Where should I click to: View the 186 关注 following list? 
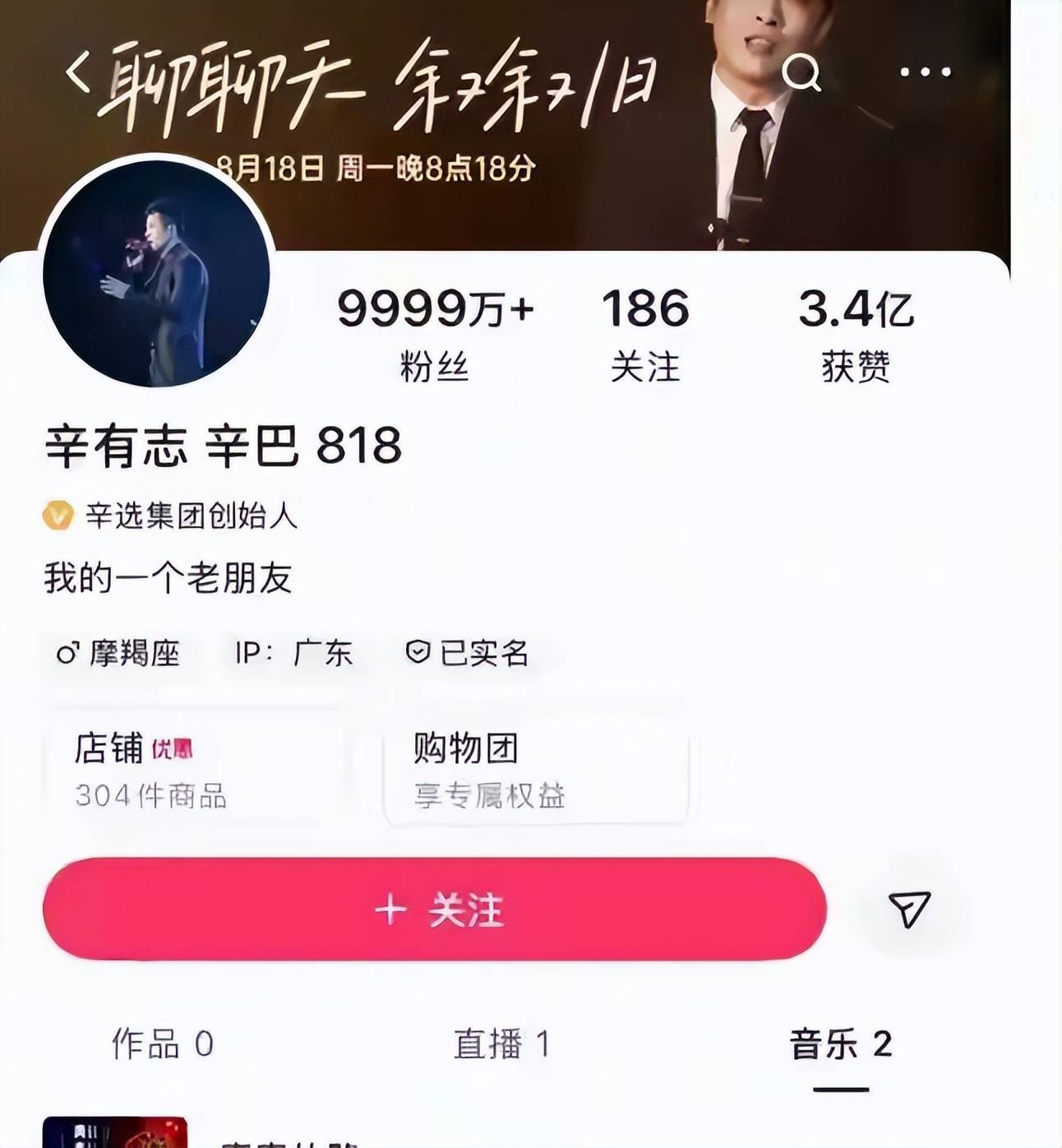click(x=645, y=333)
